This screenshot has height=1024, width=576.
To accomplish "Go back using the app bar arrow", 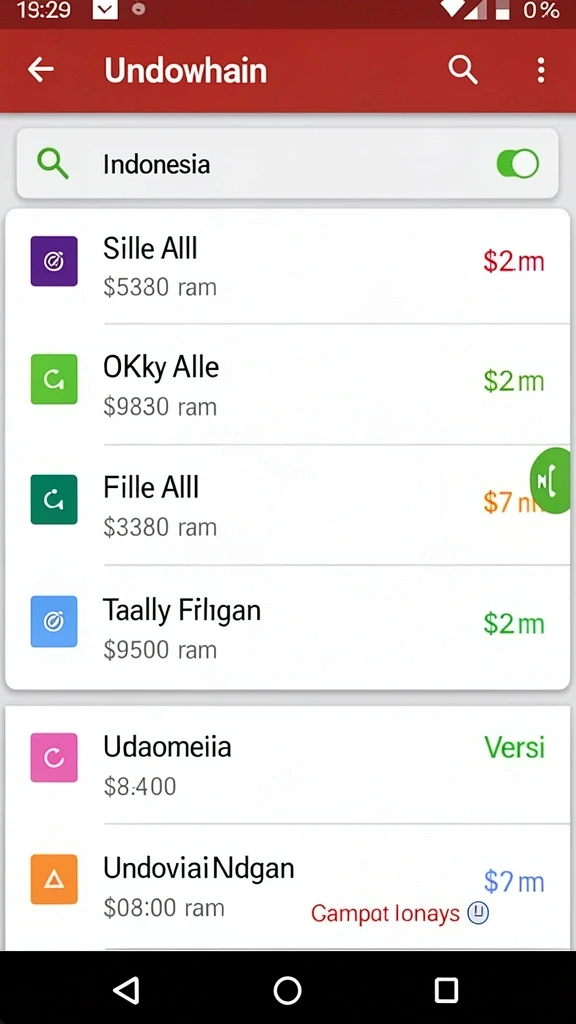I will pos(40,69).
